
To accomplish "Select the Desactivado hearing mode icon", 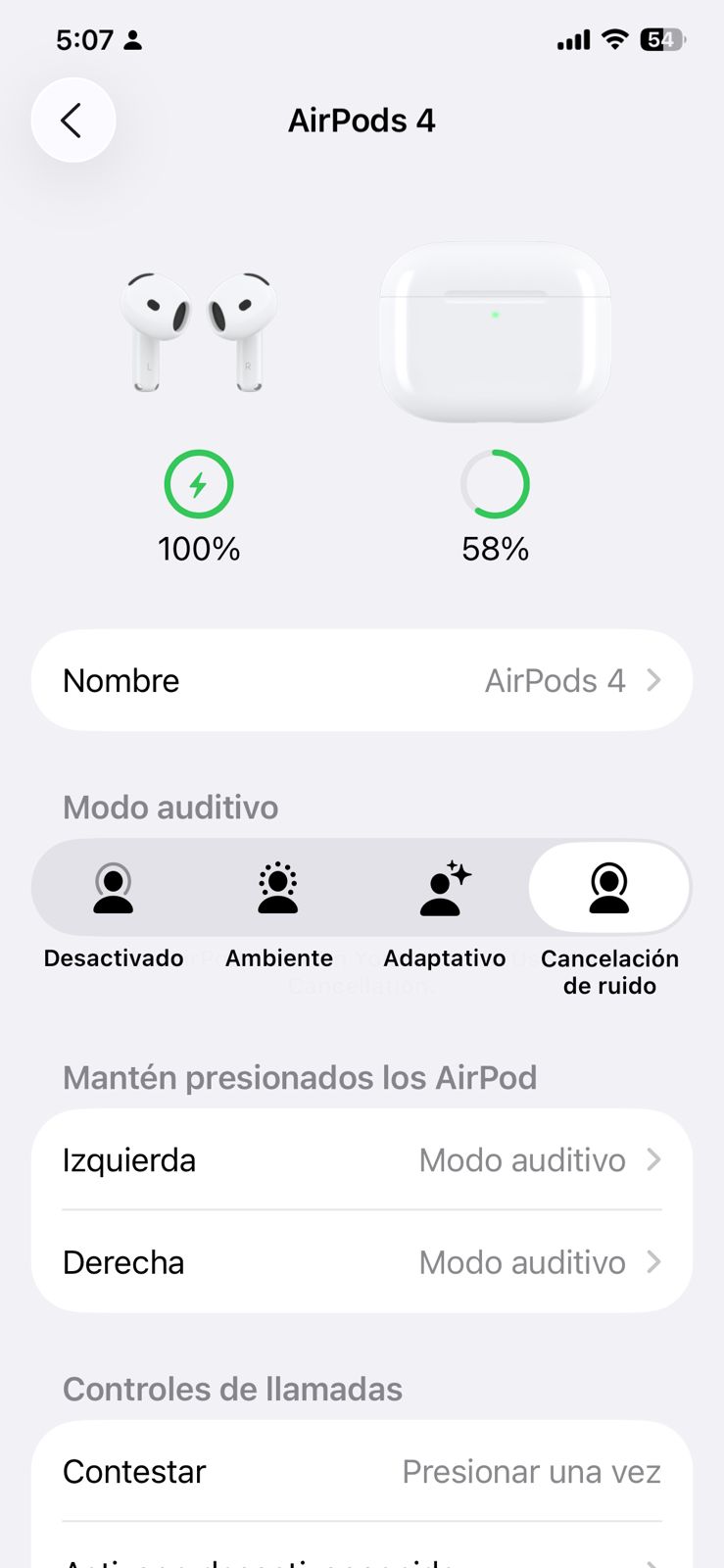I will tap(113, 887).
